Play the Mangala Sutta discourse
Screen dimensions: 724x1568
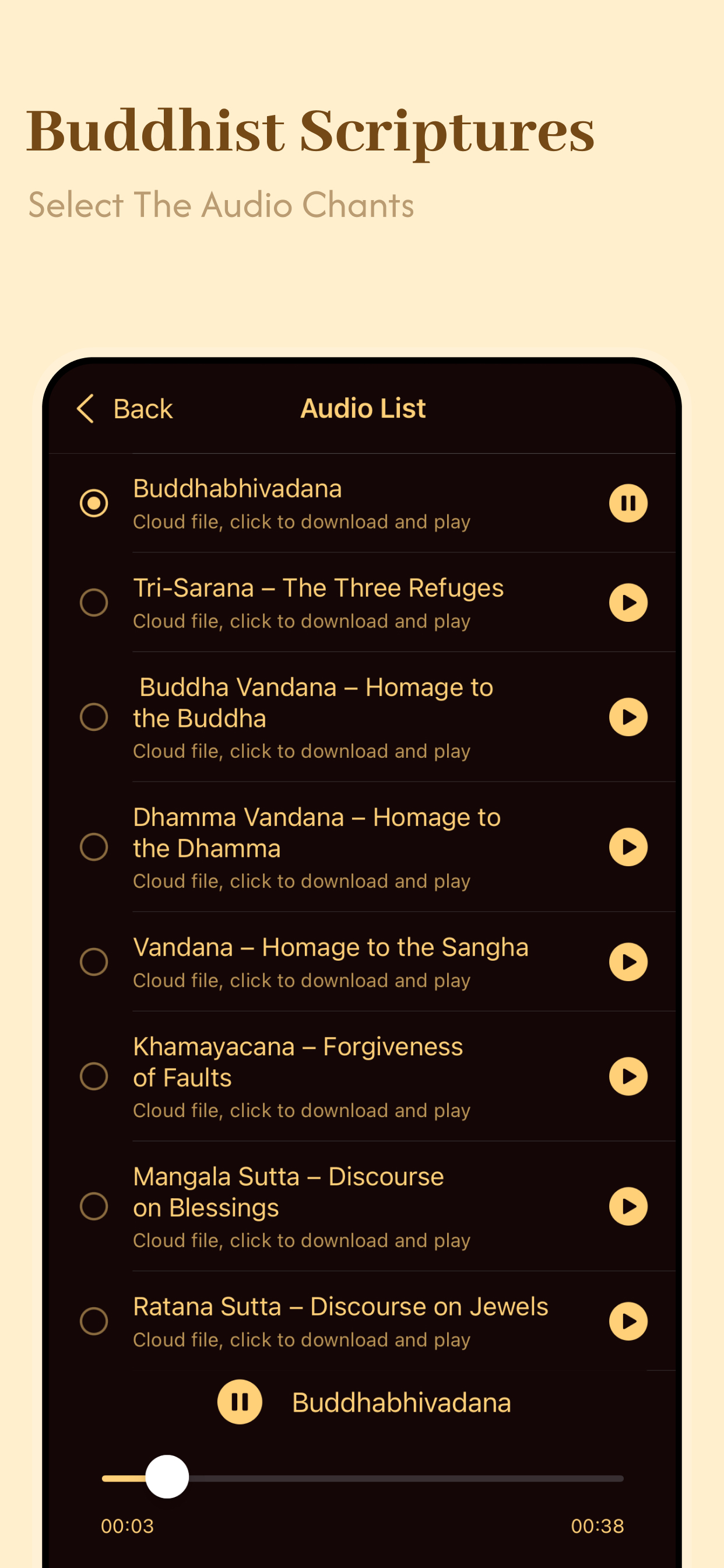627,1206
